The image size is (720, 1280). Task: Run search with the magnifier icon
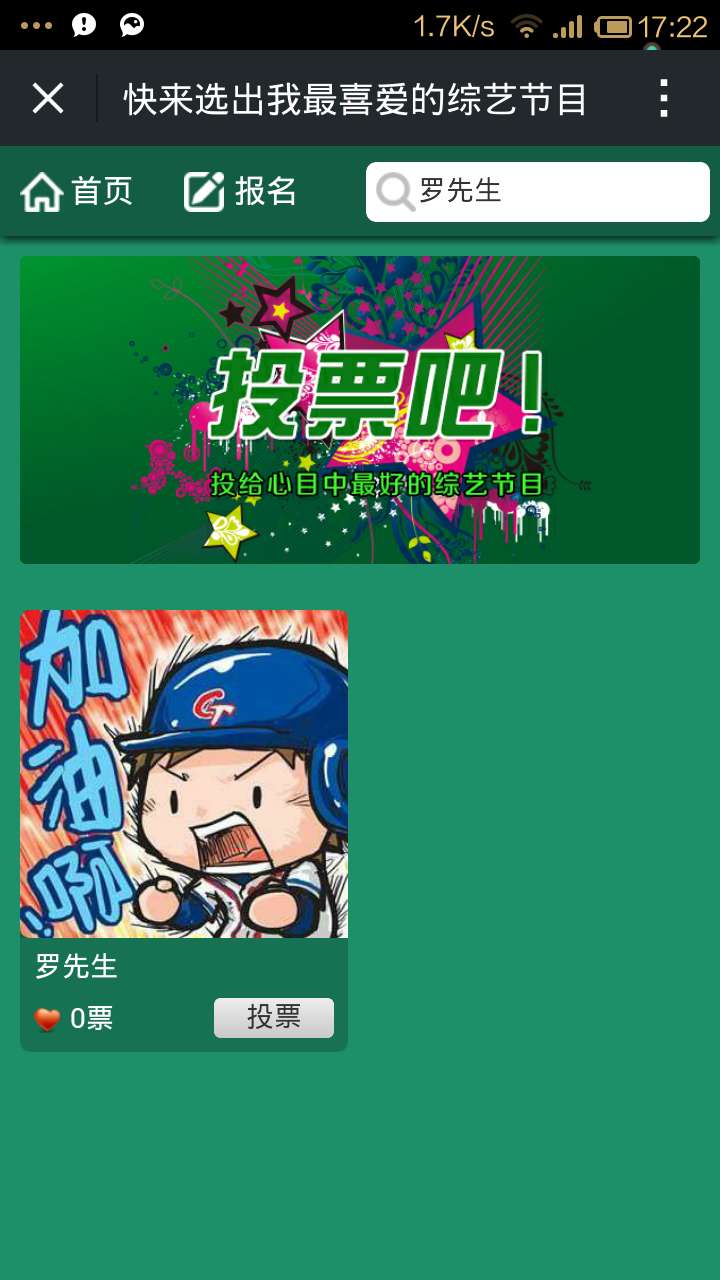point(395,192)
